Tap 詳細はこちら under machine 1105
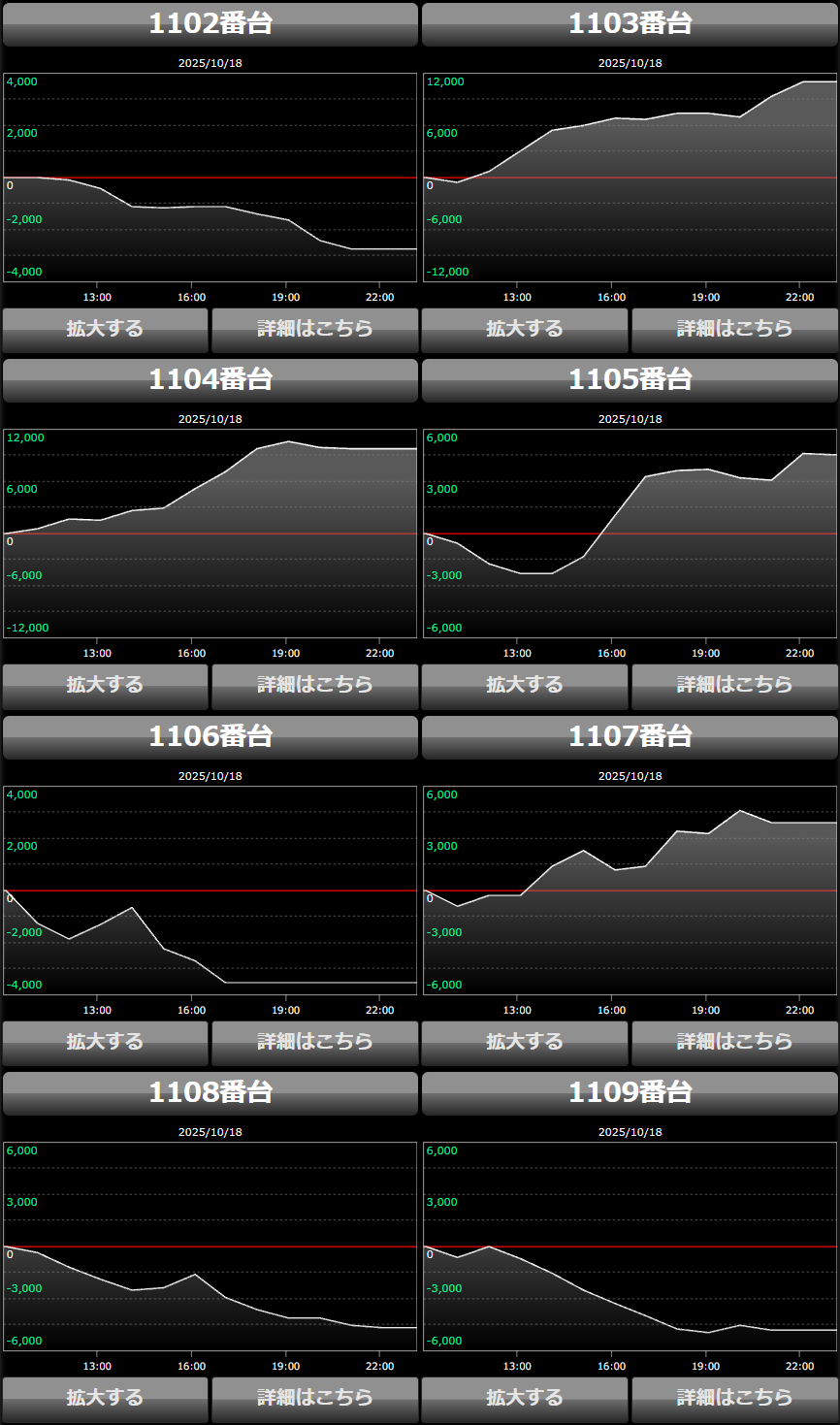Viewport: 840px width, 1425px height. [734, 686]
